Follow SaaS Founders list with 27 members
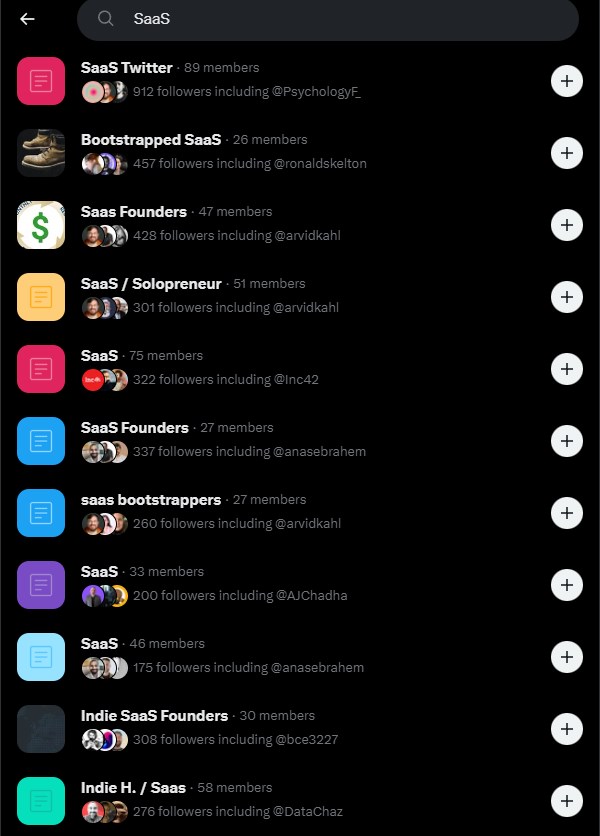The image size is (600, 836). 567,441
